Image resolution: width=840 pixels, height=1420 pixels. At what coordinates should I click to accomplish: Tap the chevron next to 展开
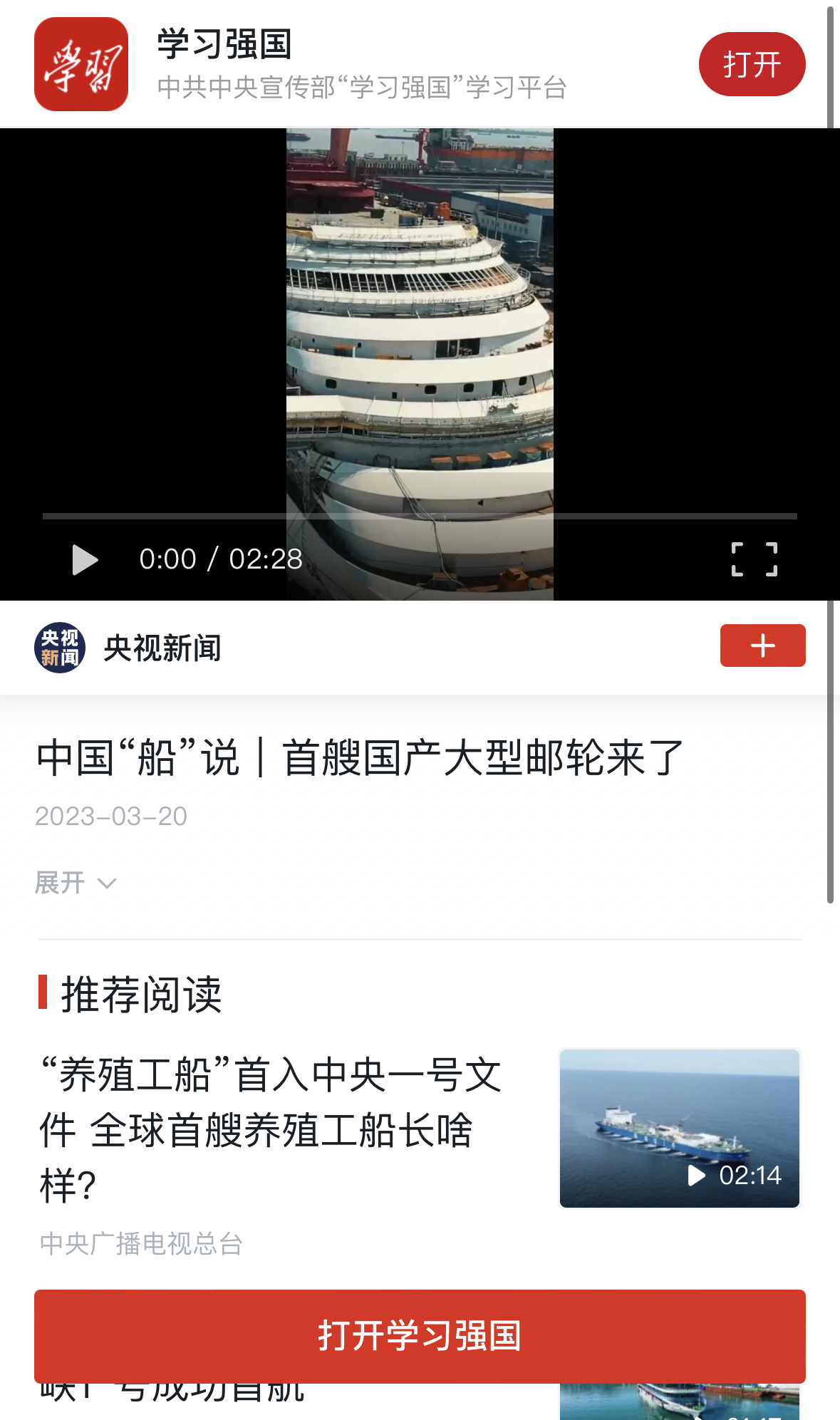[107, 883]
